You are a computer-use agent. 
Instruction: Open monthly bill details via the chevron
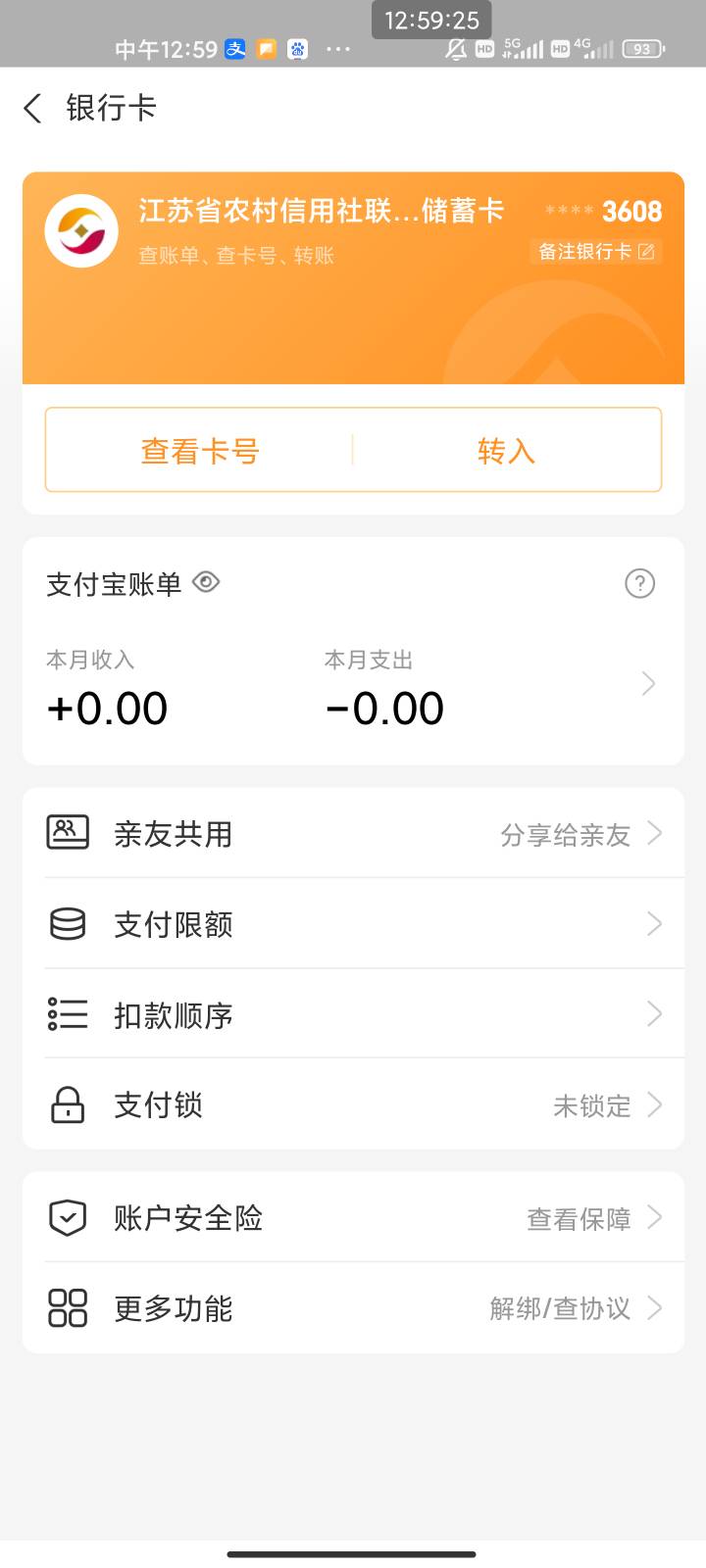[x=648, y=684]
